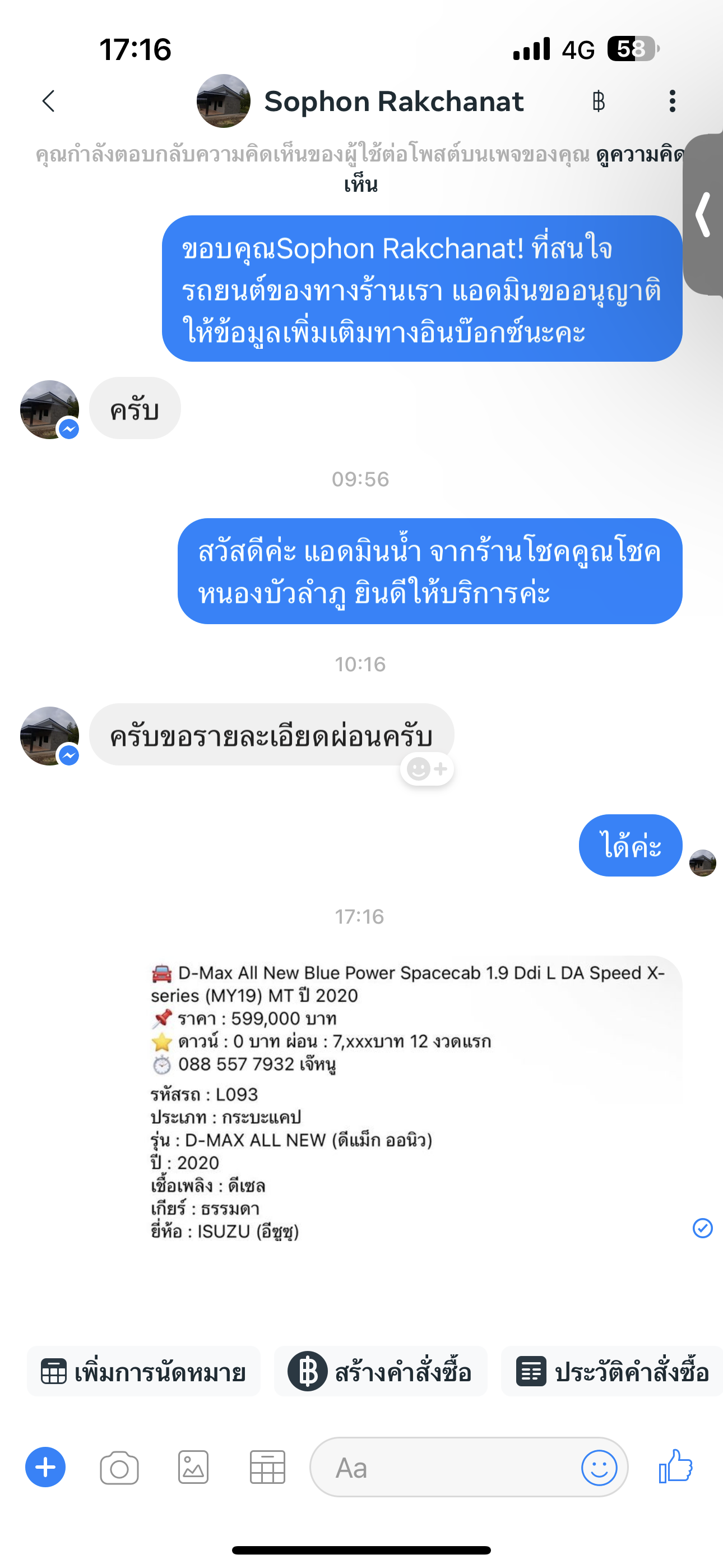Screen dimensions: 723x1568
Task: Open the calendar appointment icon
Action: [x=268, y=1468]
